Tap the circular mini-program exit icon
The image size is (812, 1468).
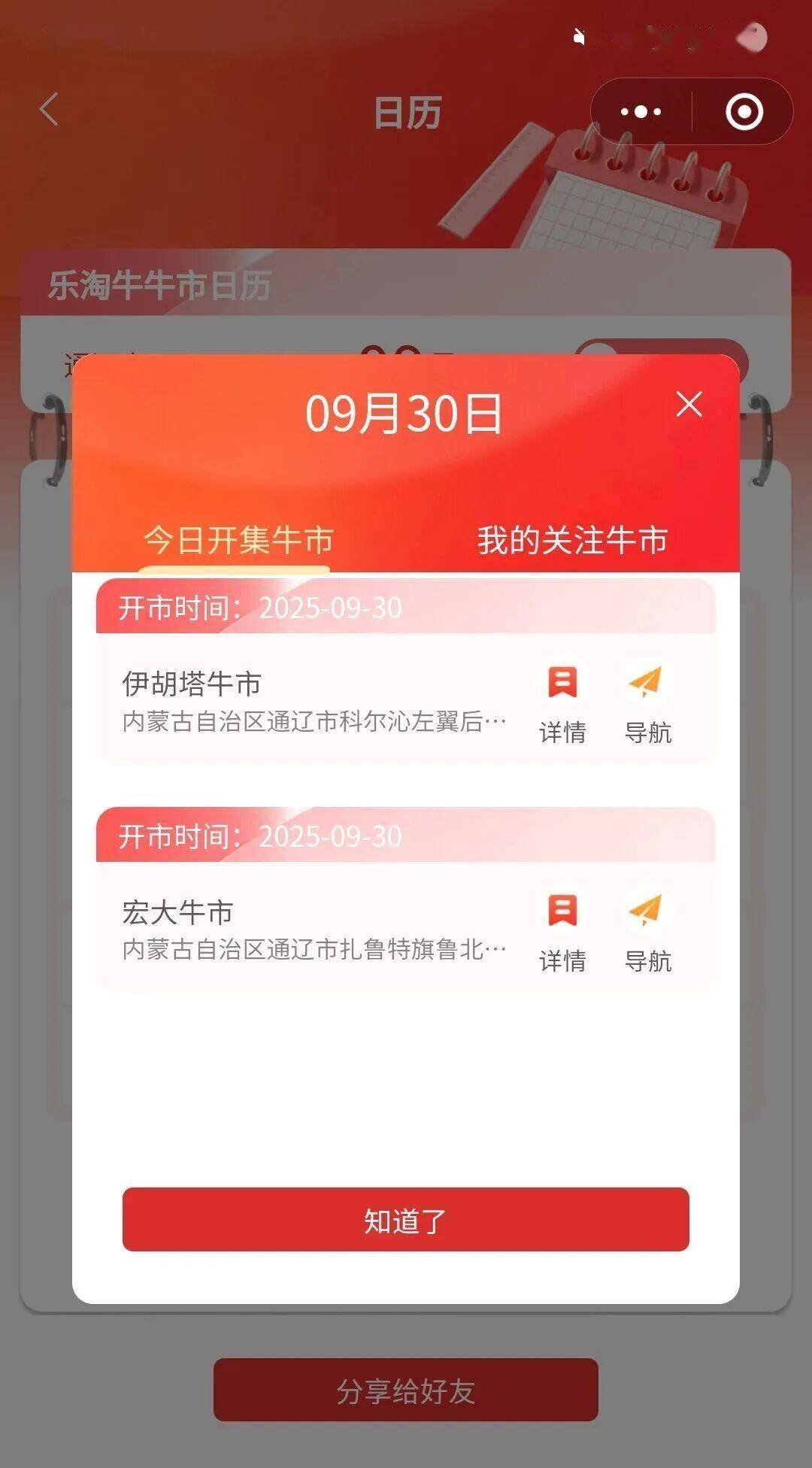pos(744,110)
